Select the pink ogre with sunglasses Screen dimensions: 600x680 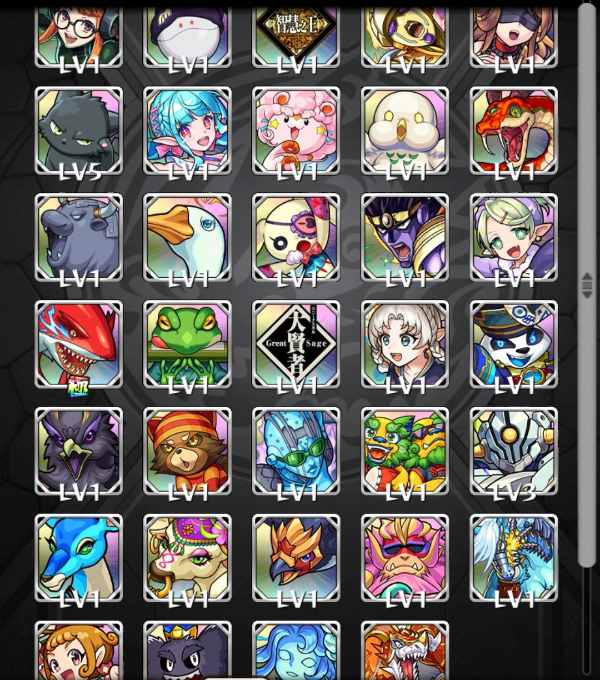(x=405, y=558)
